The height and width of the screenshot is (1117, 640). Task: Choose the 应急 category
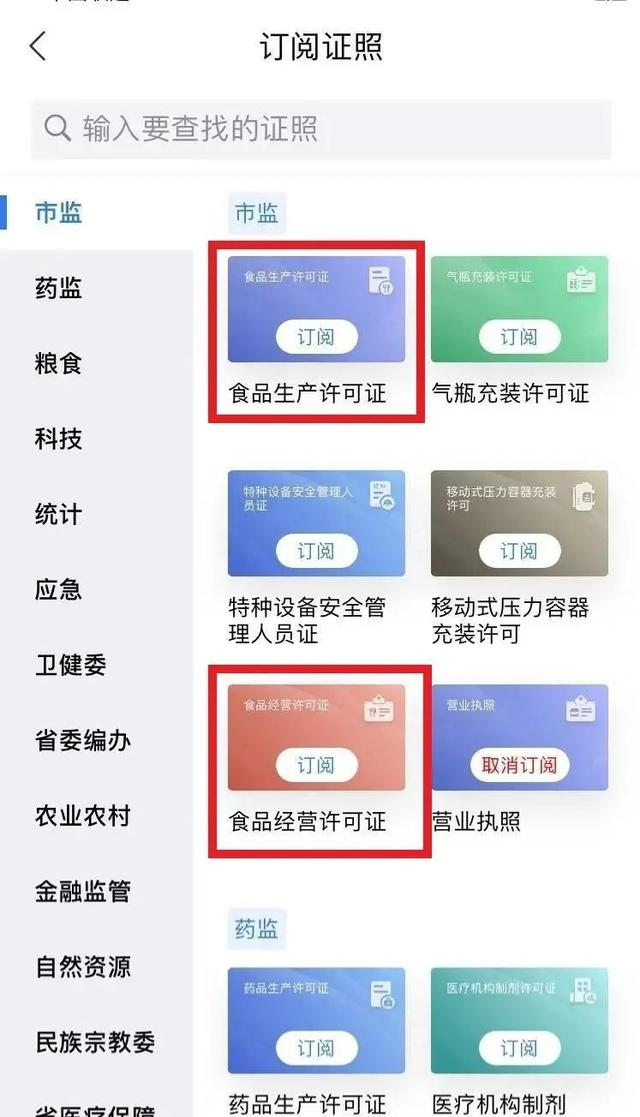coord(58,590)
